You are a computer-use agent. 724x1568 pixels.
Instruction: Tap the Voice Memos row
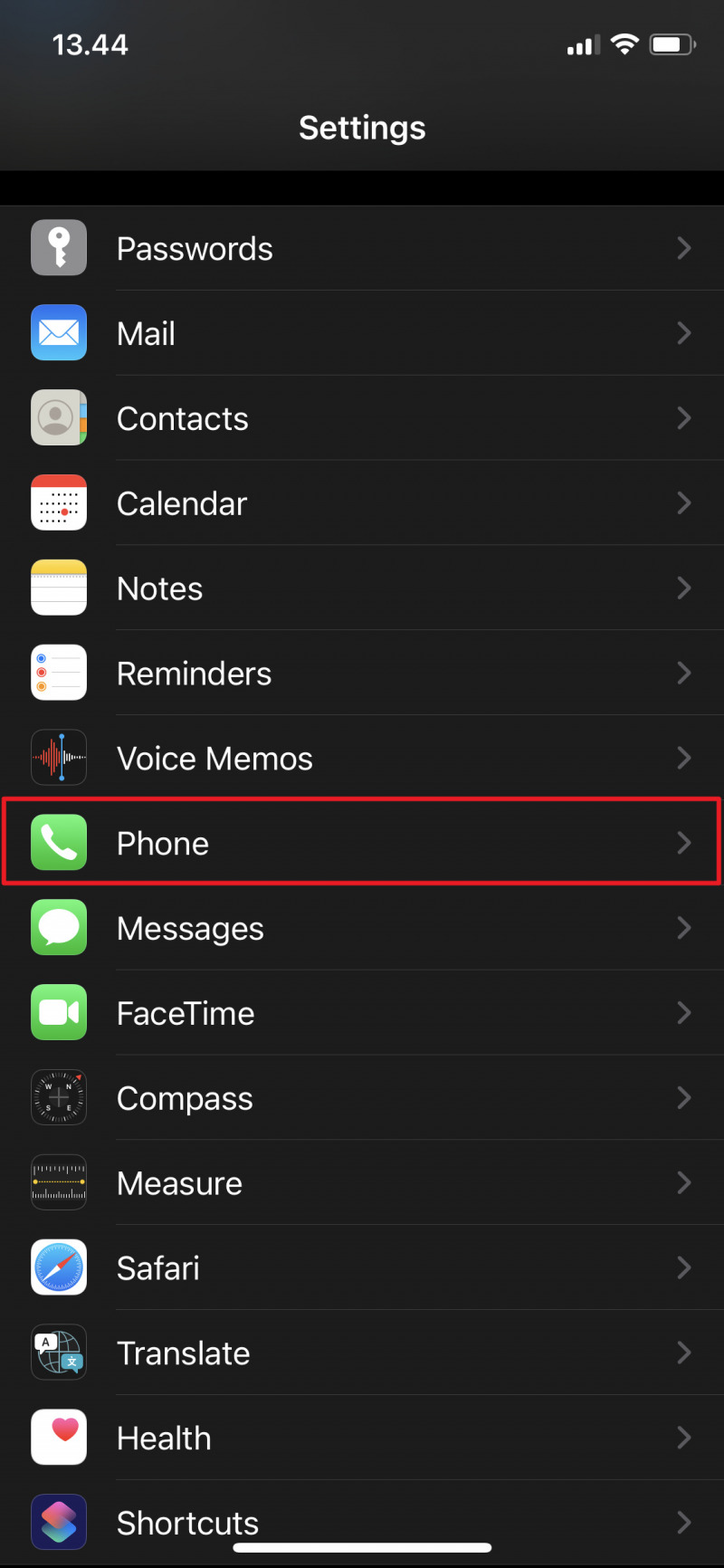362,759
